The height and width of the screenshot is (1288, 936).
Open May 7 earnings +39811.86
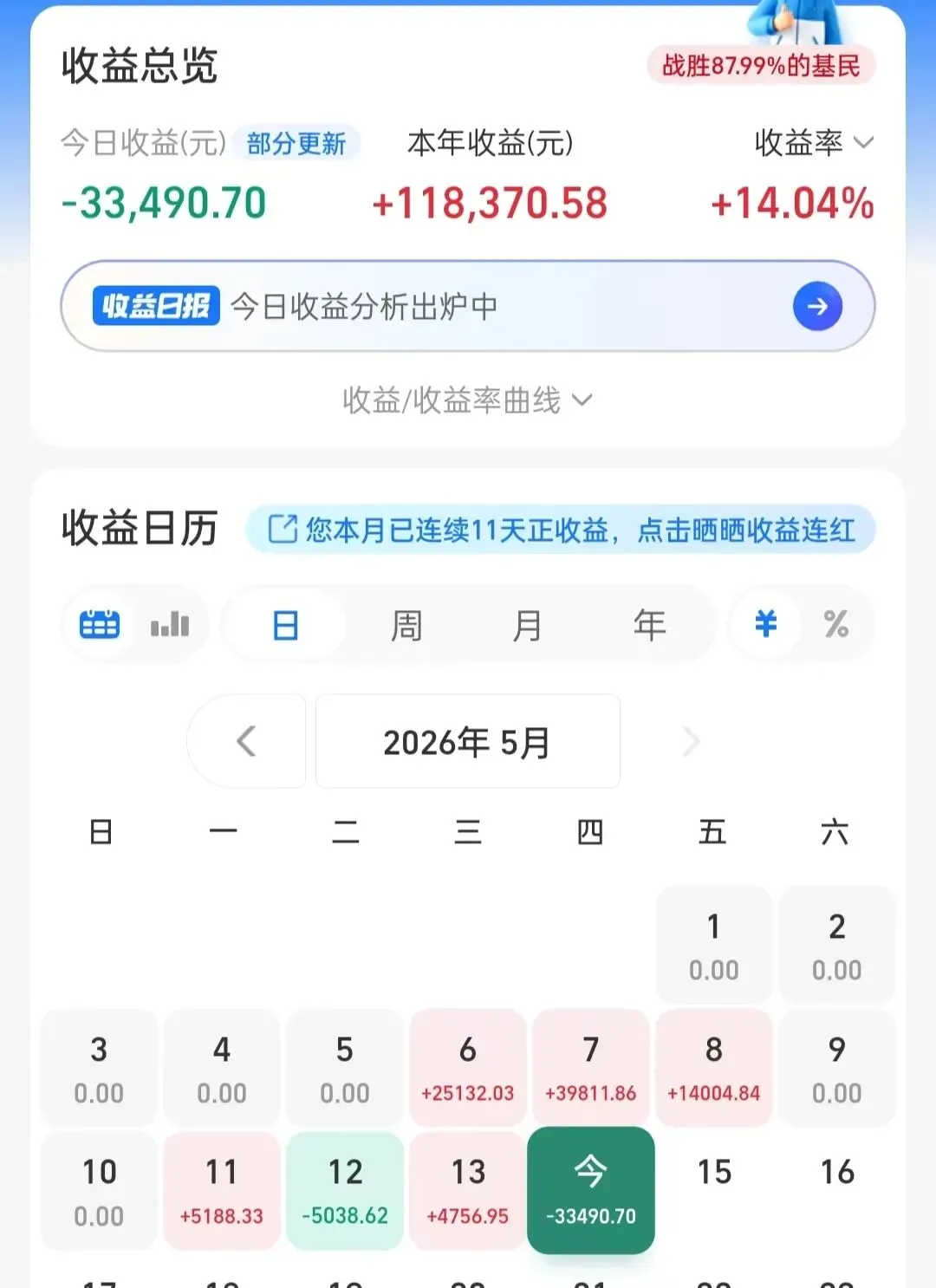(x=591, y=1068)
